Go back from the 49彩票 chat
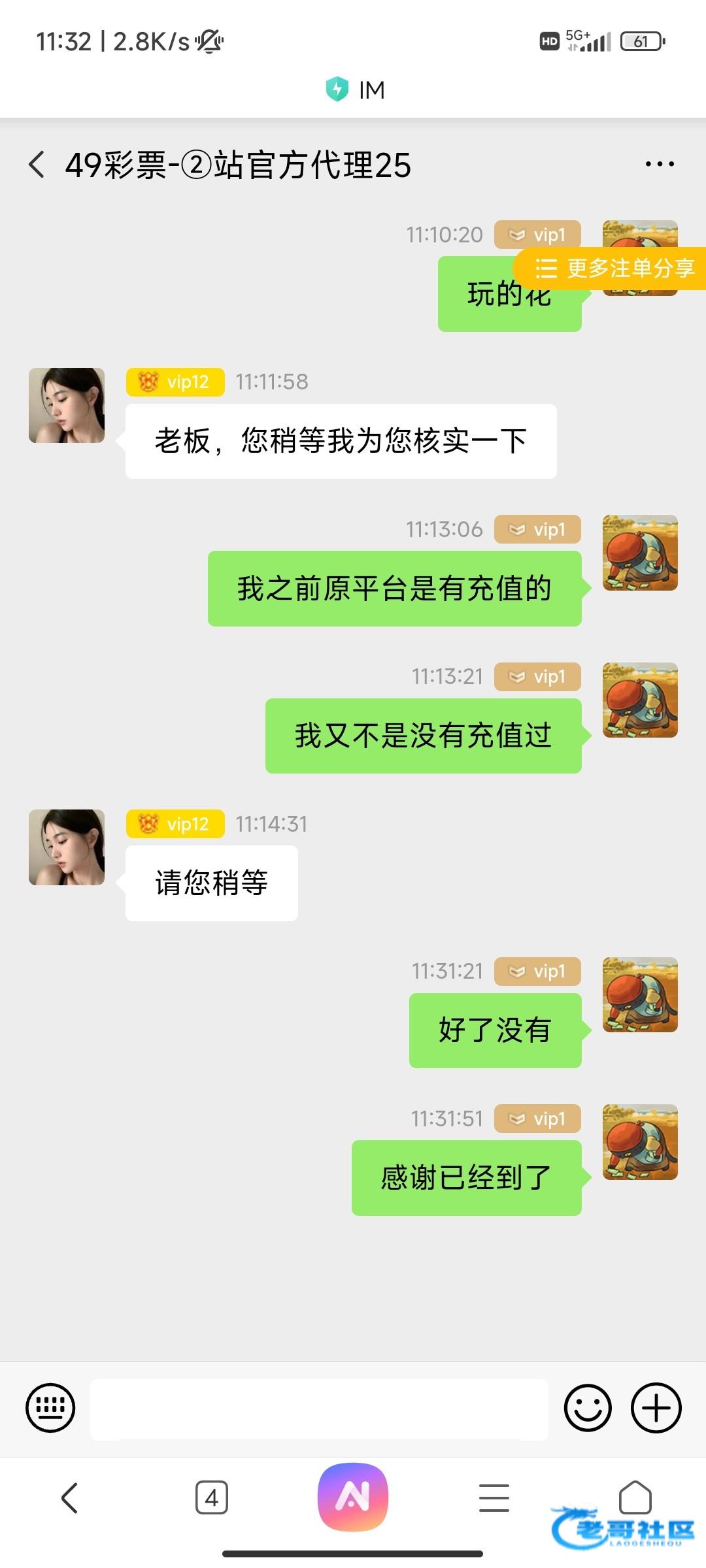Image resolution: width=706 pixels, height=1568 pixels. pos(37,164)
